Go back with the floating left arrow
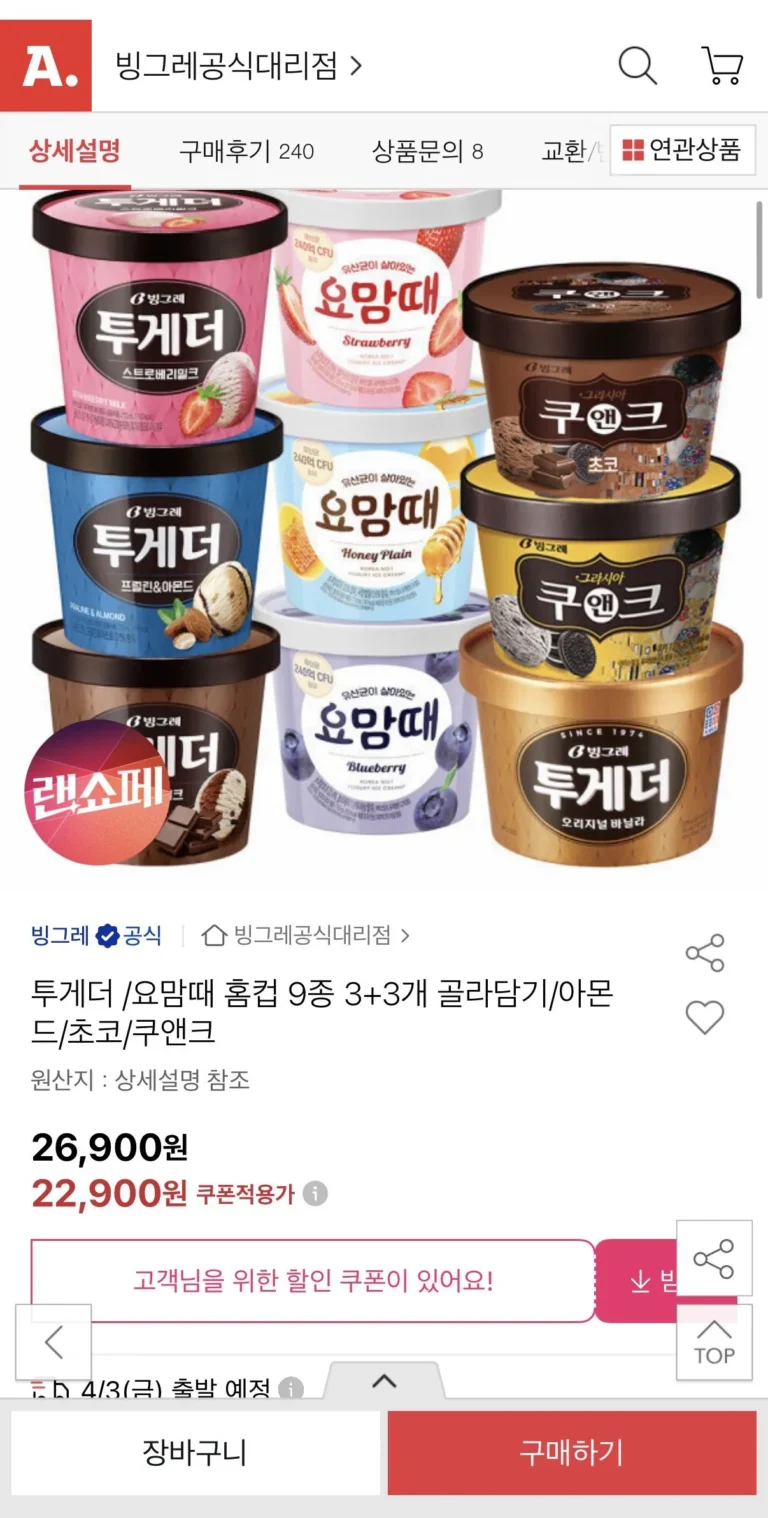The width and height of the screenshot is (768, 1518). (54, 1343)
